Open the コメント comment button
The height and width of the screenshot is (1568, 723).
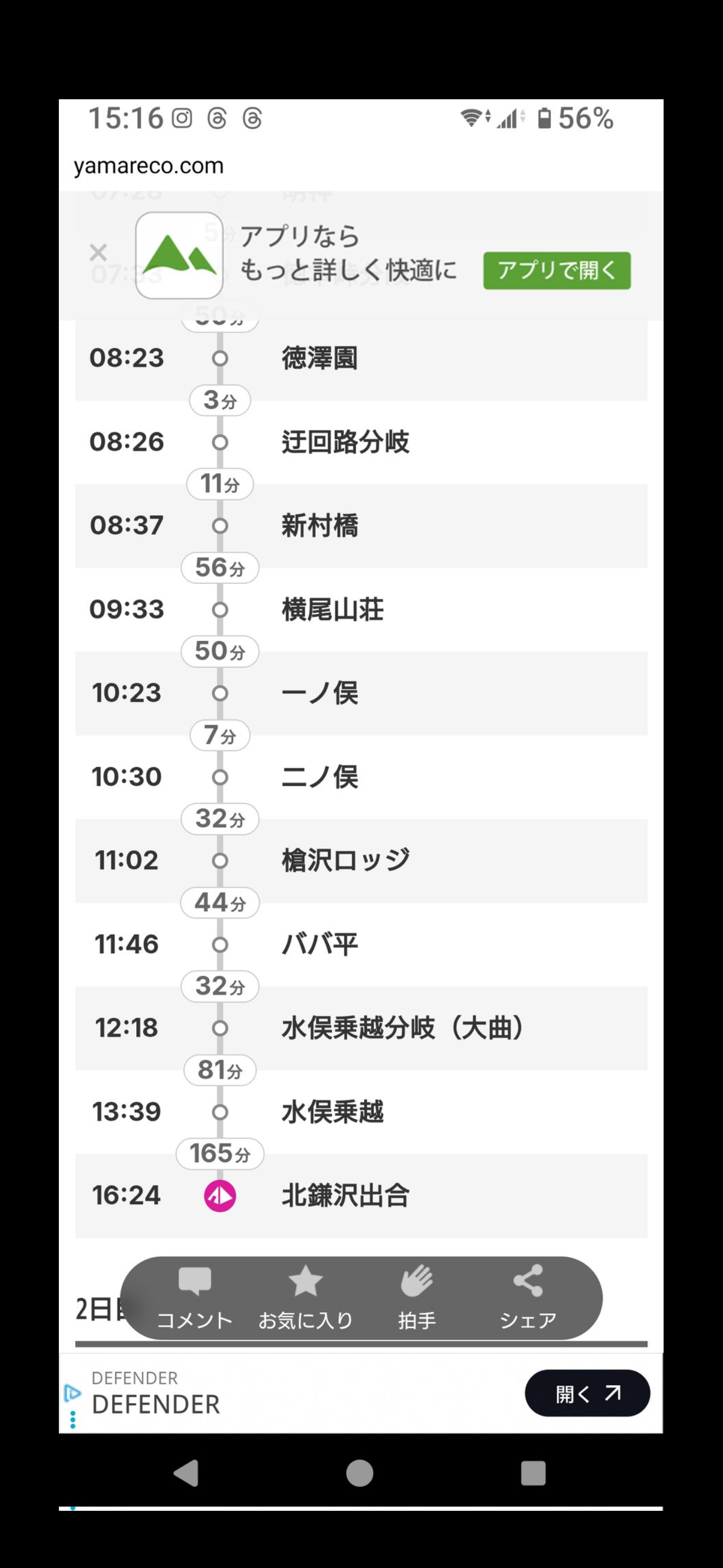[194, 1298]
